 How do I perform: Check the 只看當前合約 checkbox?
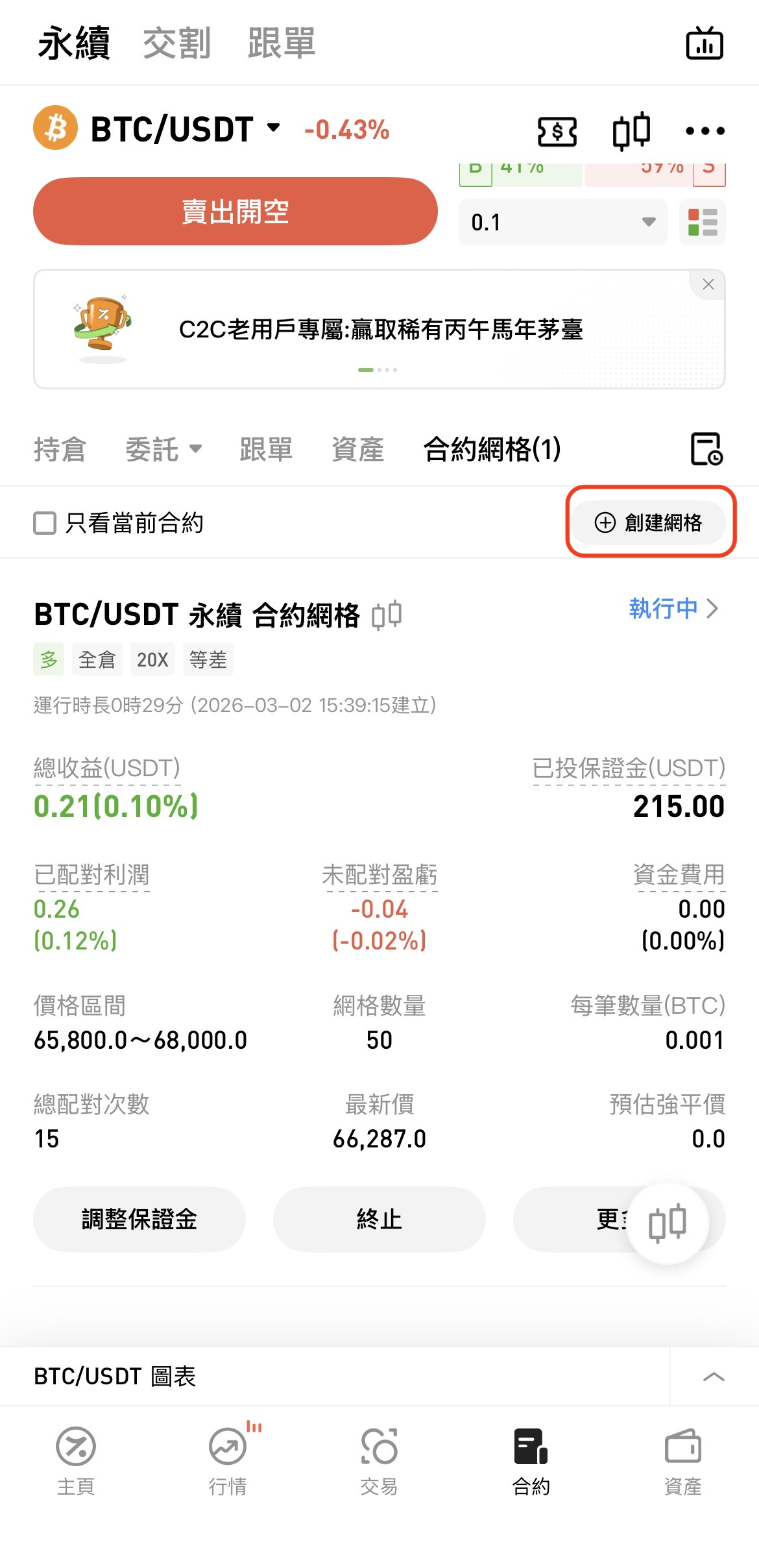coord(45,522)
